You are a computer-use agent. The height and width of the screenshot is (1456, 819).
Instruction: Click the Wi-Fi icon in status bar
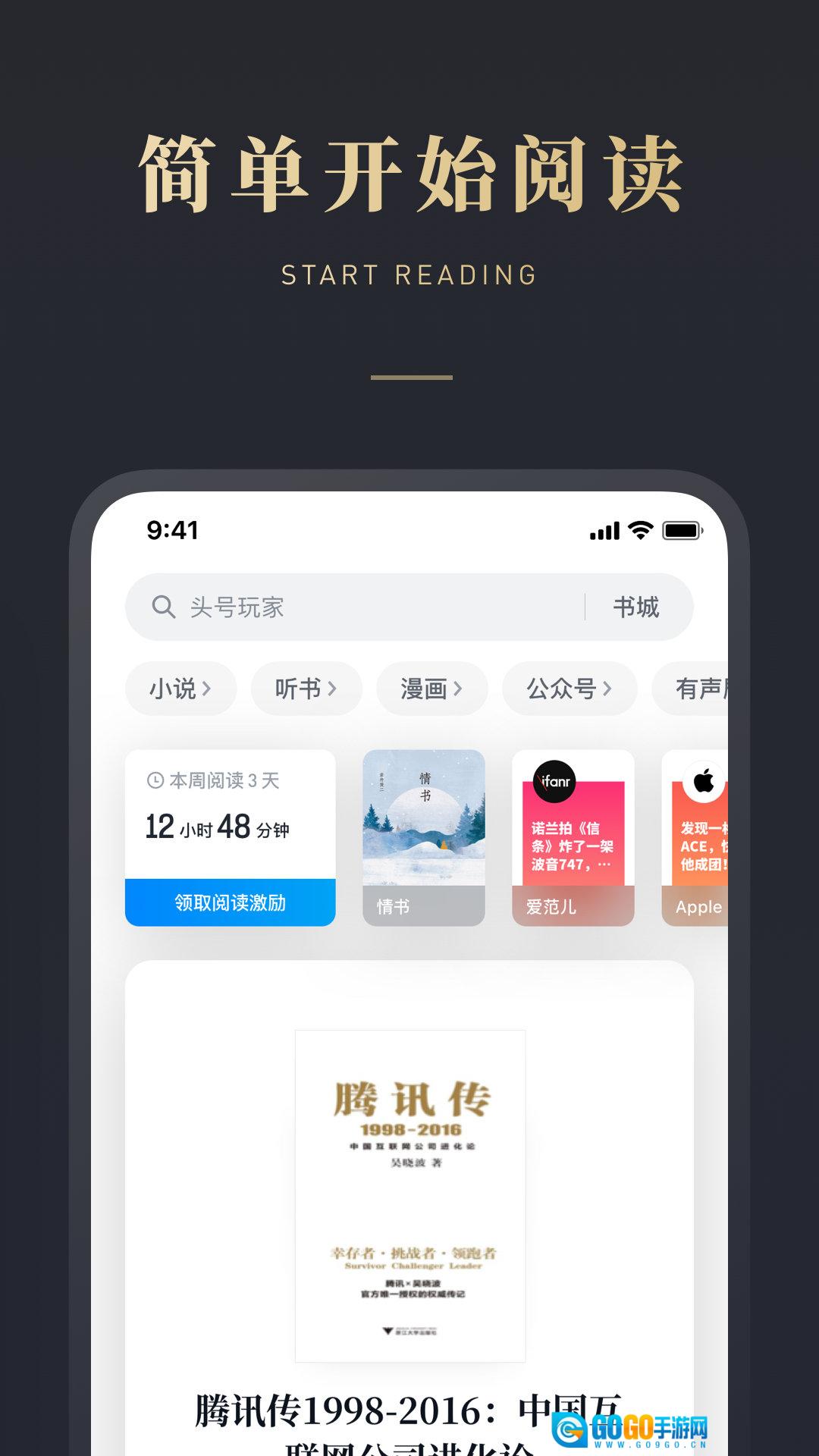(639, 533)
